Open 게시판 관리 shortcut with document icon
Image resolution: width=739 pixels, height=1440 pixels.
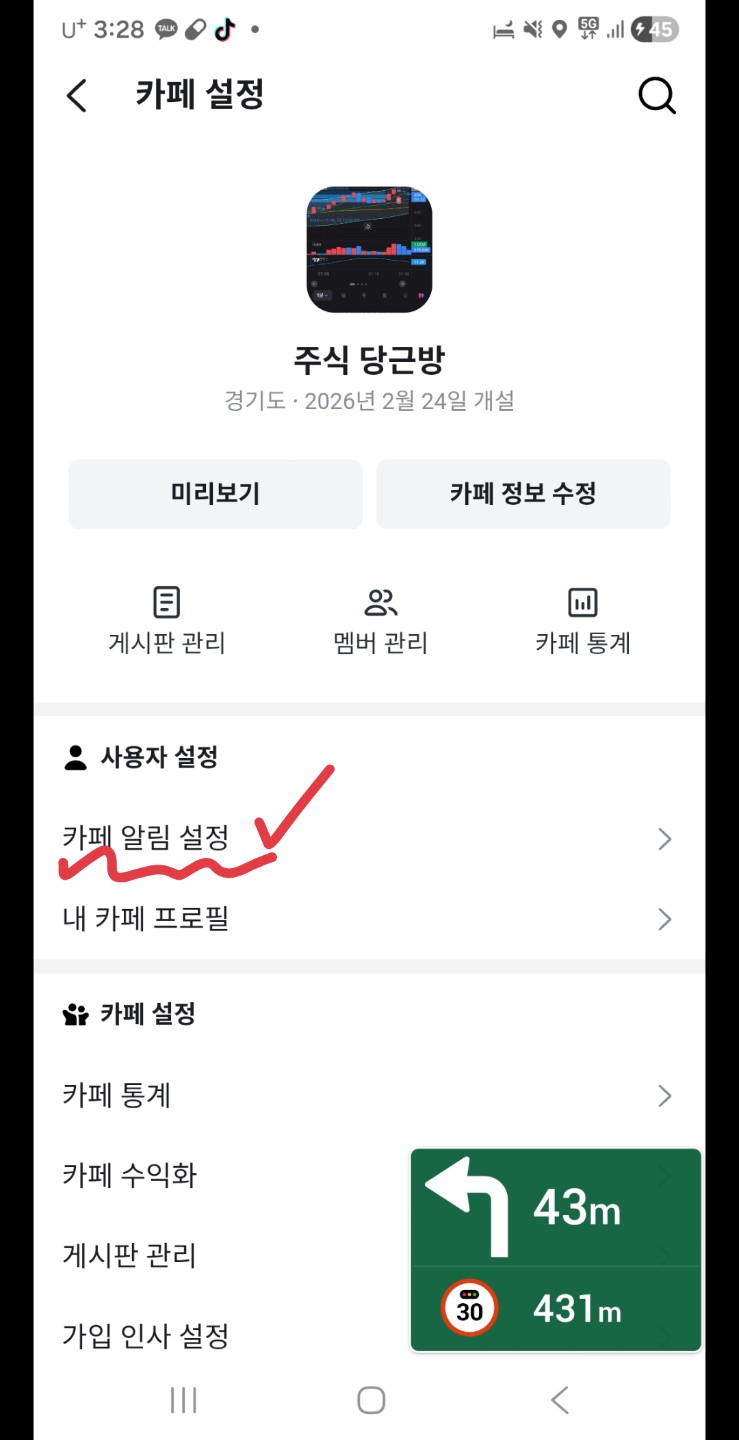click(x=167, y=621)
